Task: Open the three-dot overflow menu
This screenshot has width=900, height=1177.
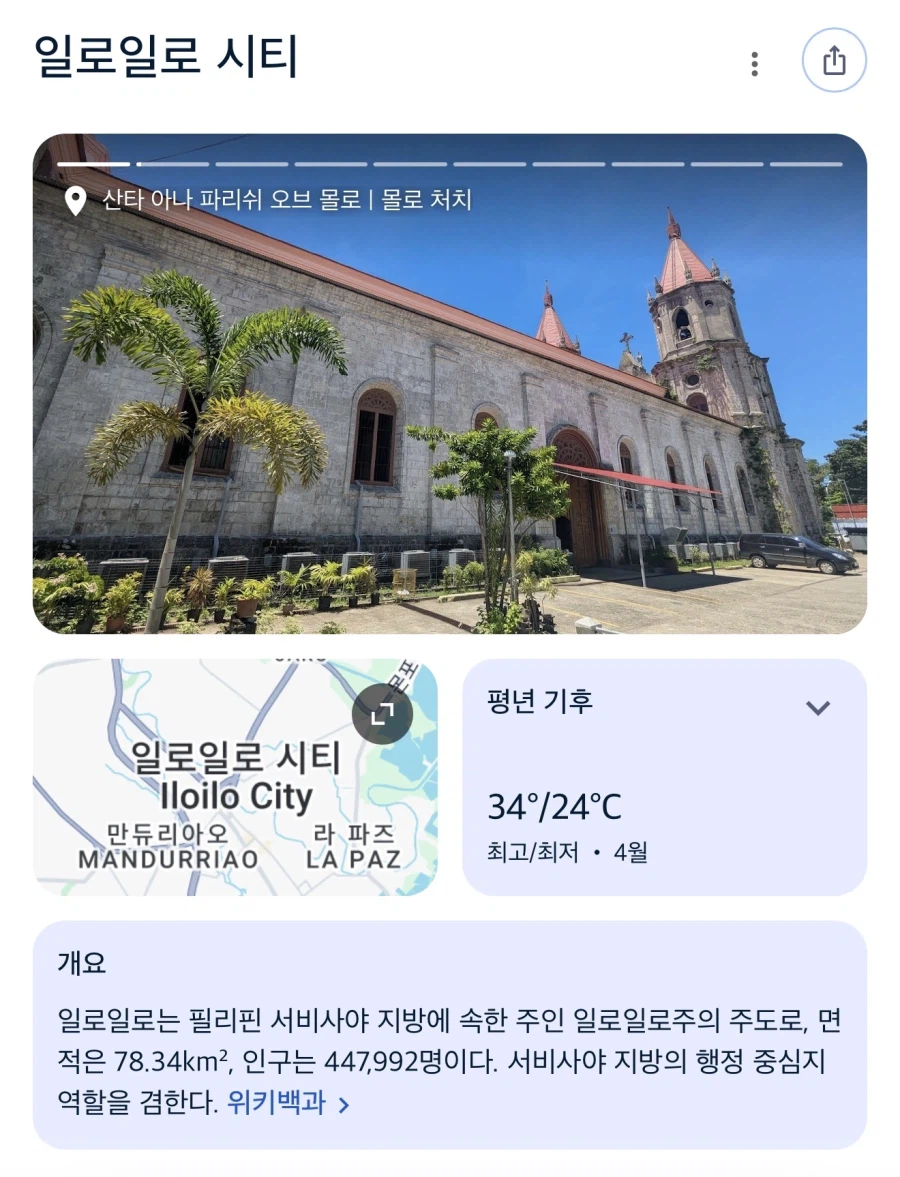Action: point(757,62)
